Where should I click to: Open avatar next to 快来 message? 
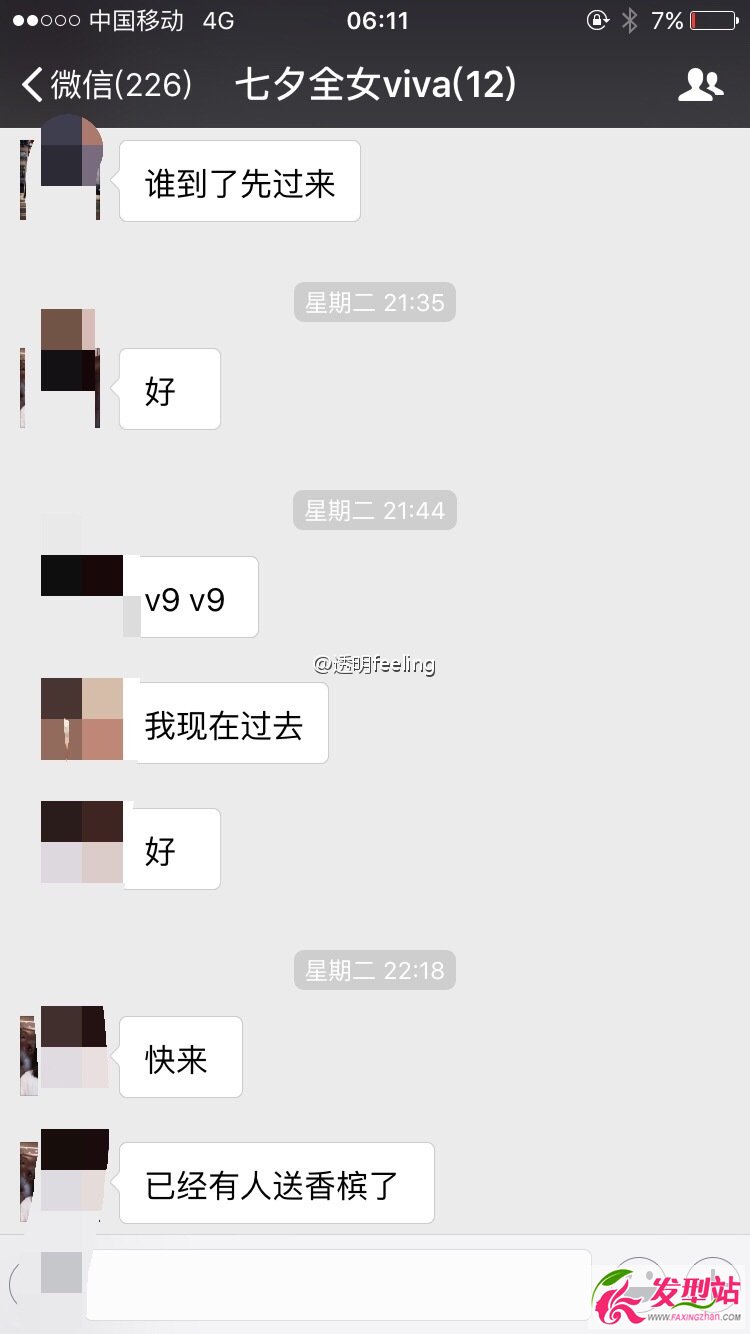coord(72,1048)
